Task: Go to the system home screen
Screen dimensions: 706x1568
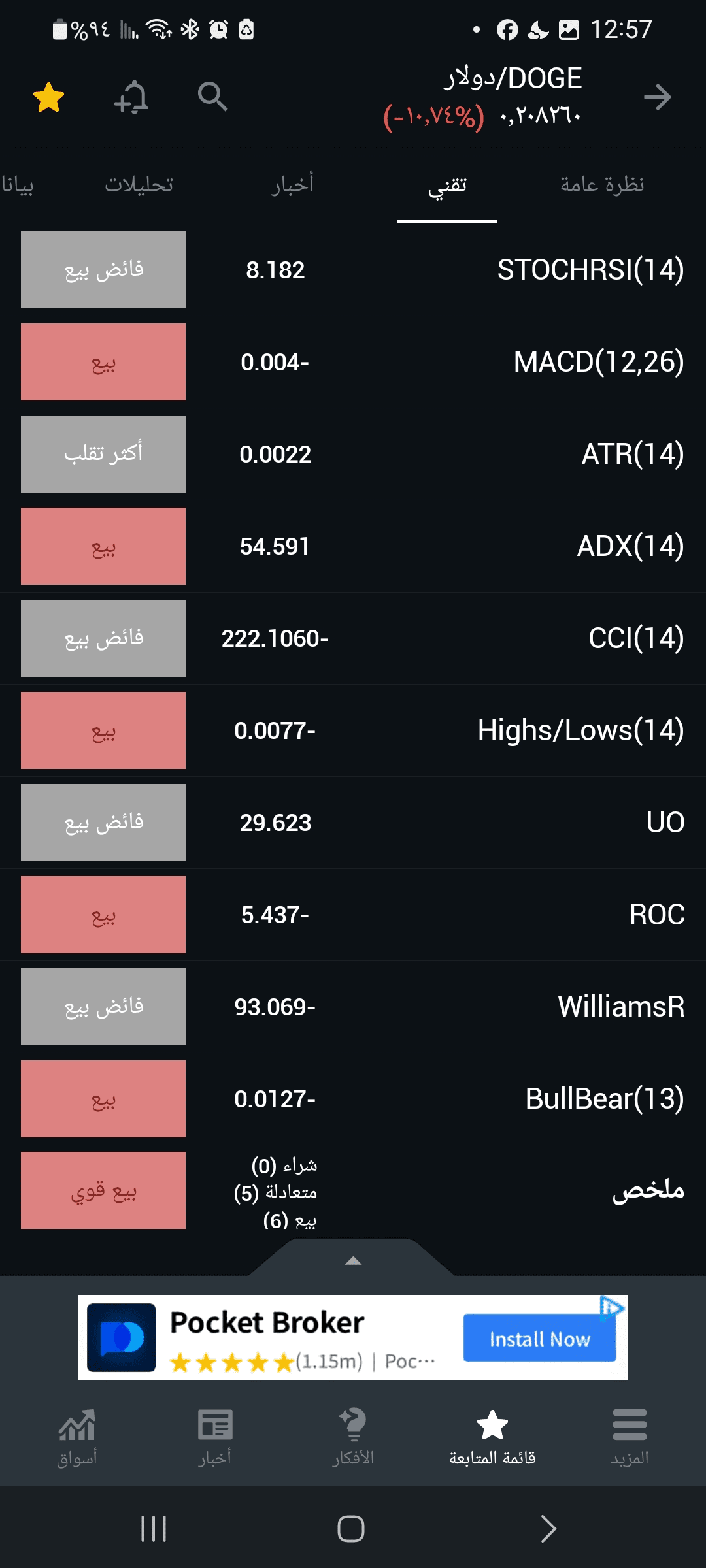Action: coord(351,1529)
